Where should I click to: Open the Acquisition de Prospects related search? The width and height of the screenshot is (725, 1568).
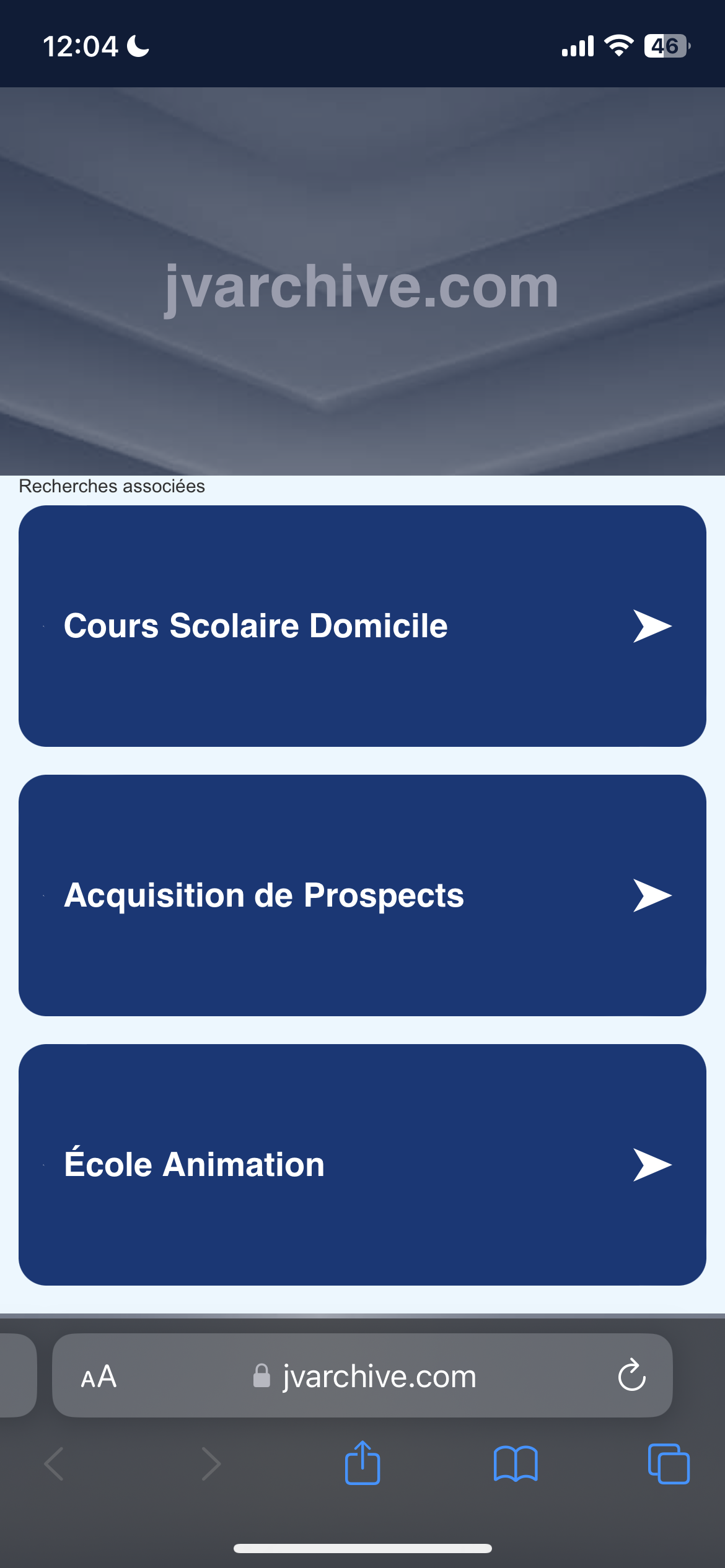(362, 895)
